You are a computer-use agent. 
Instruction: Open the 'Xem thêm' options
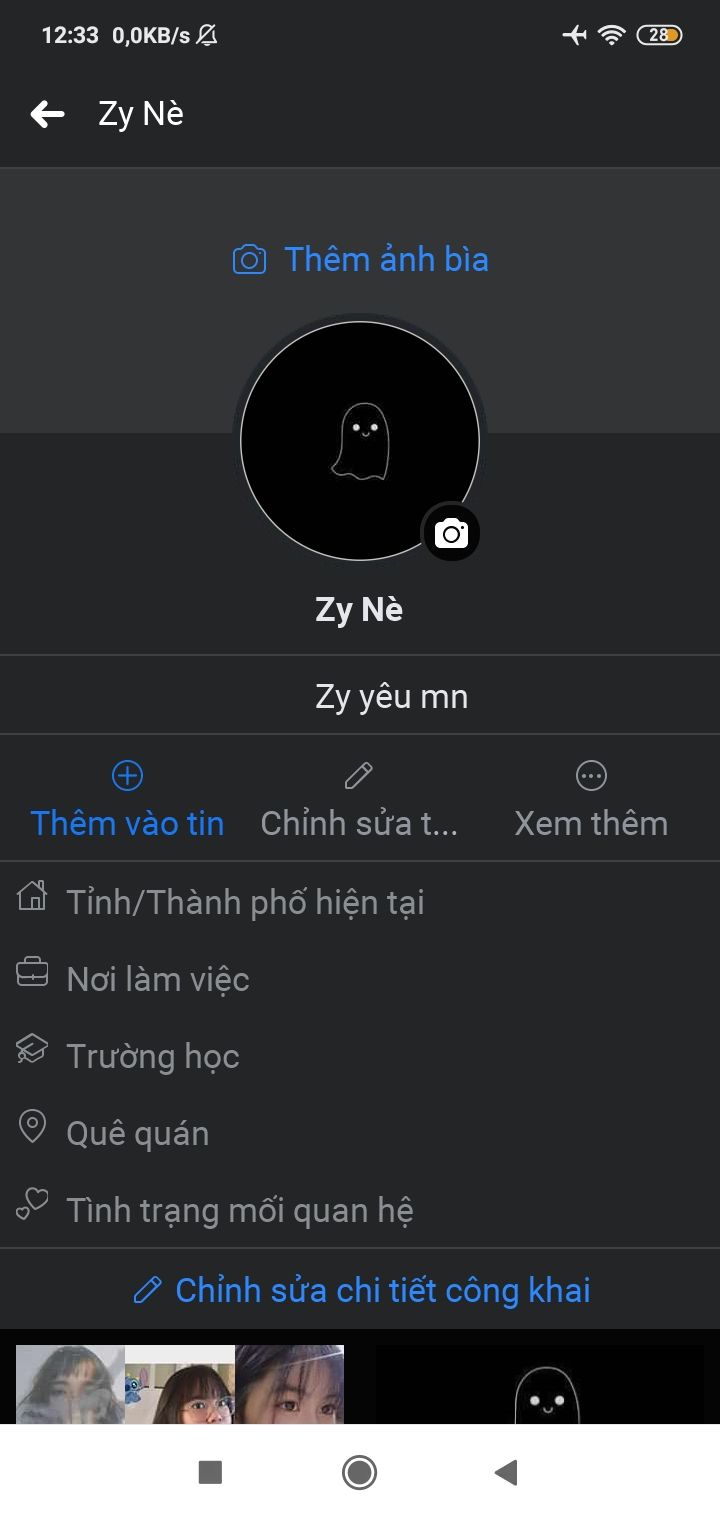[x=591, y=800]
